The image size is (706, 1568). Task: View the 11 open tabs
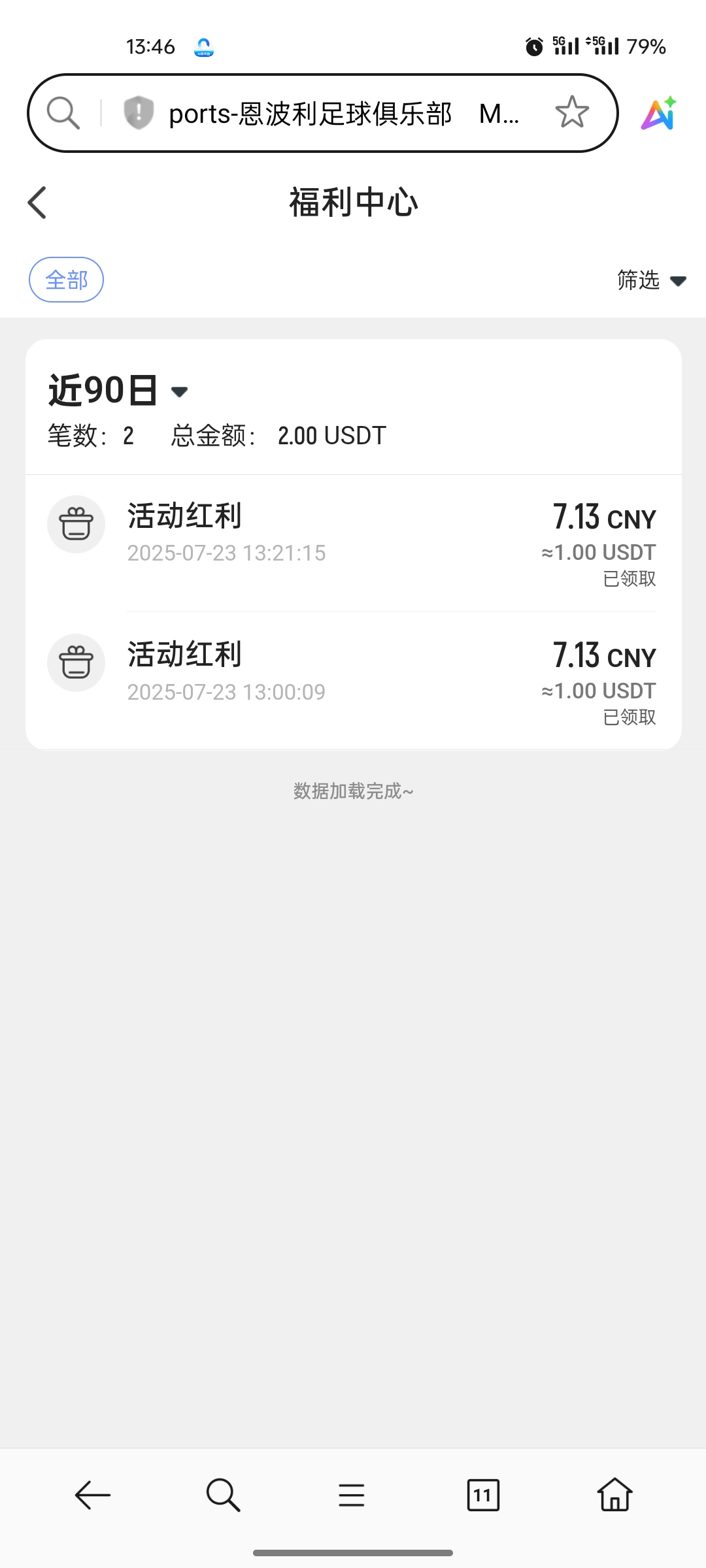[483, 1495]
